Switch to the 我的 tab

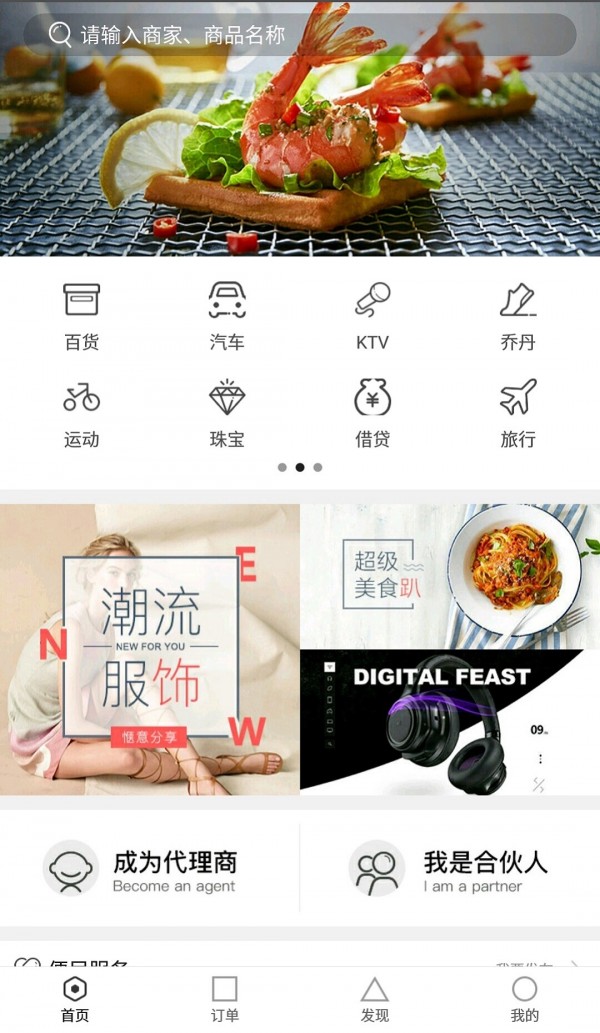point(525,999)
